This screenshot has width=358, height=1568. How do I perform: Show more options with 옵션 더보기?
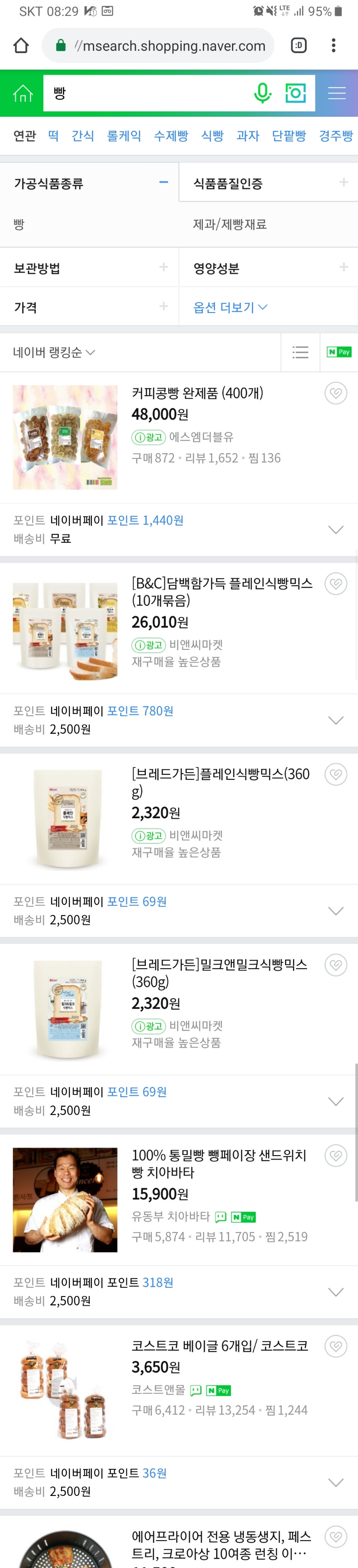[x=229, y=307]
